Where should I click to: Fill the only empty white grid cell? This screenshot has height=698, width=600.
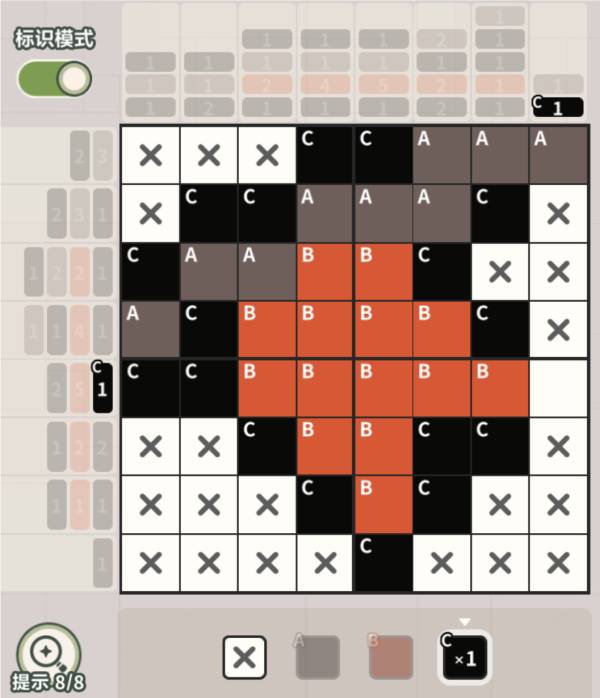559,389
